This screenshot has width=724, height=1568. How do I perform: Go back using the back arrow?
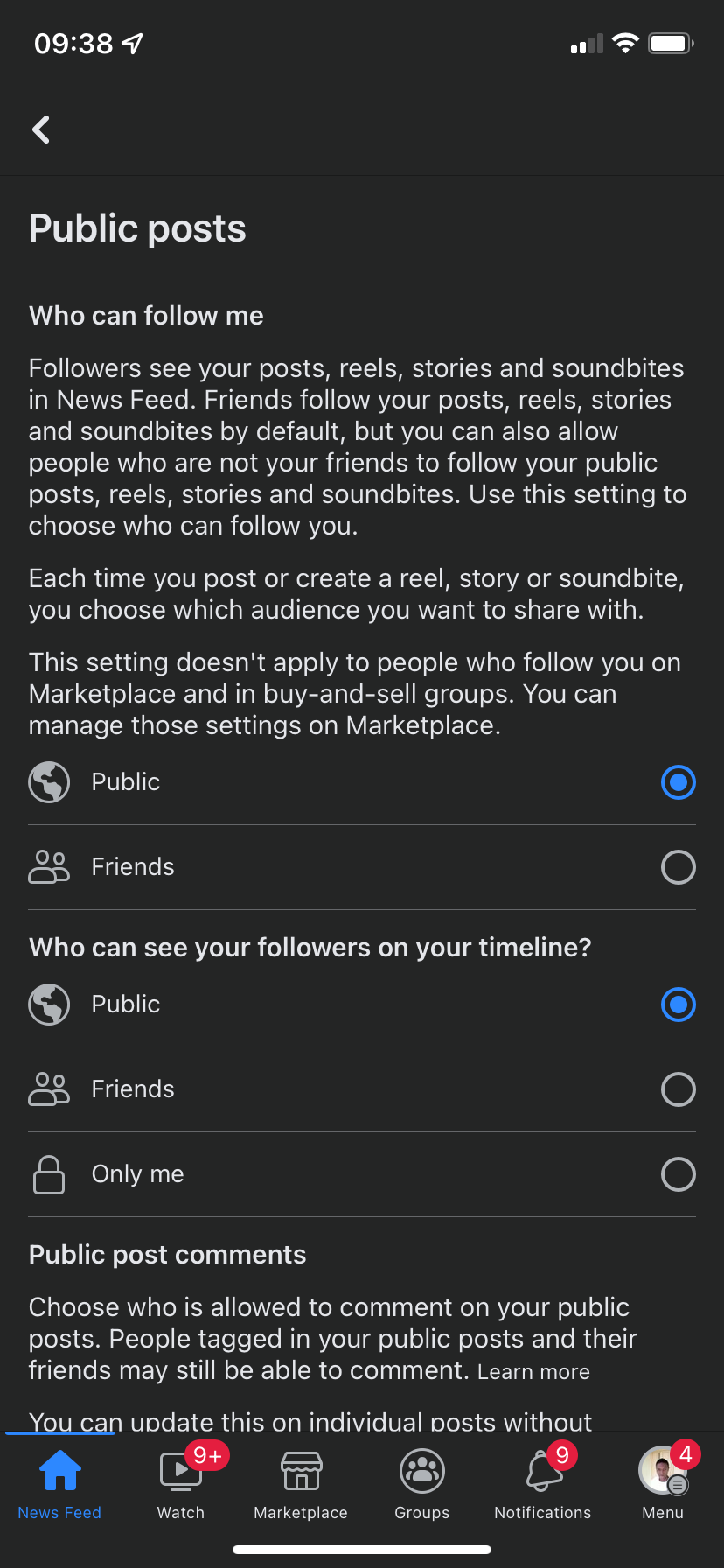pos(40,129)
